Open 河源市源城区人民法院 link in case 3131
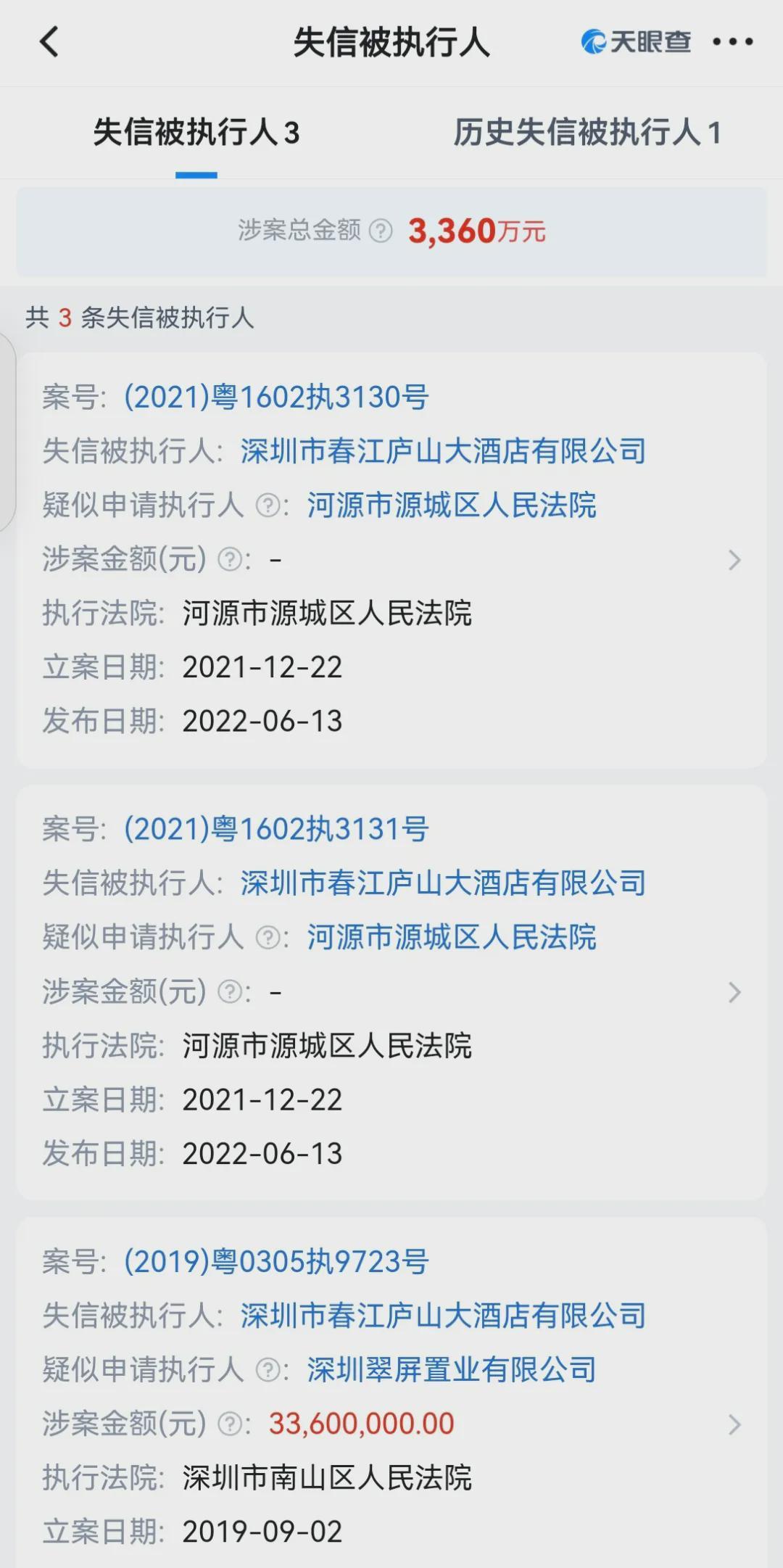The width and height of the screenshot is (783, 1568). pyautogui.click(x=451, y=938)
